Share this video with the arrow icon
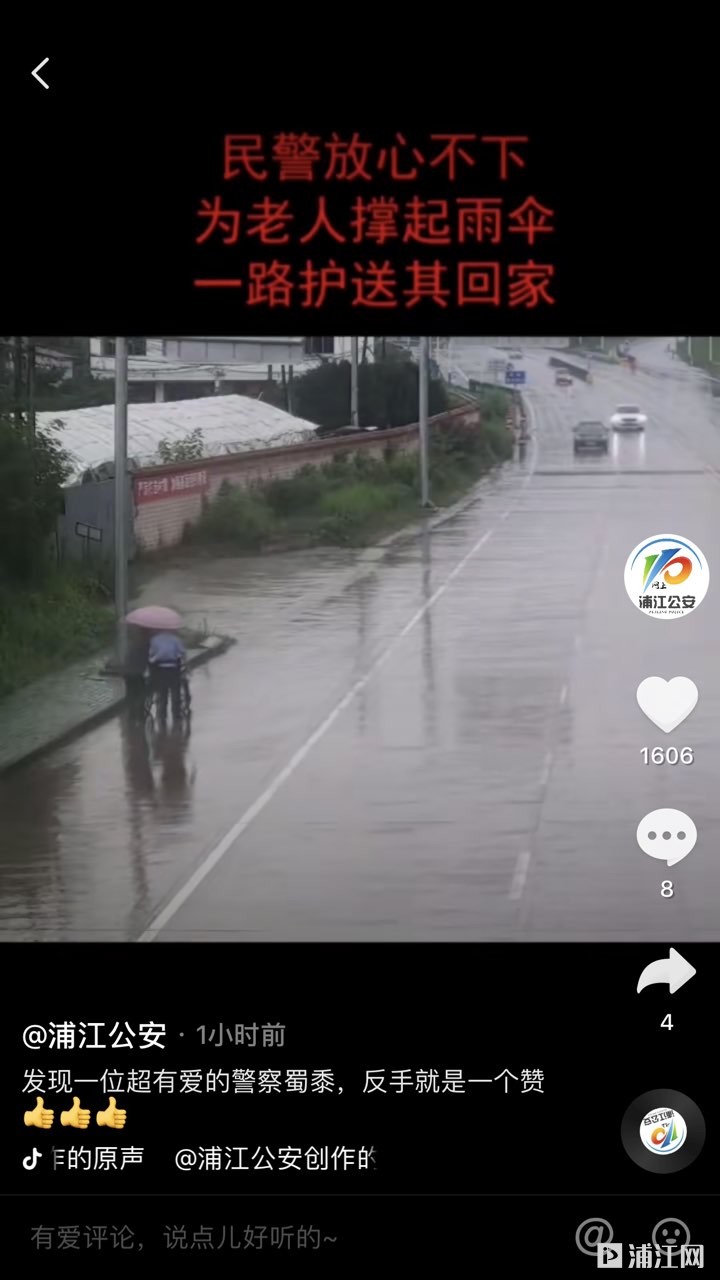 tap(666, 972)
